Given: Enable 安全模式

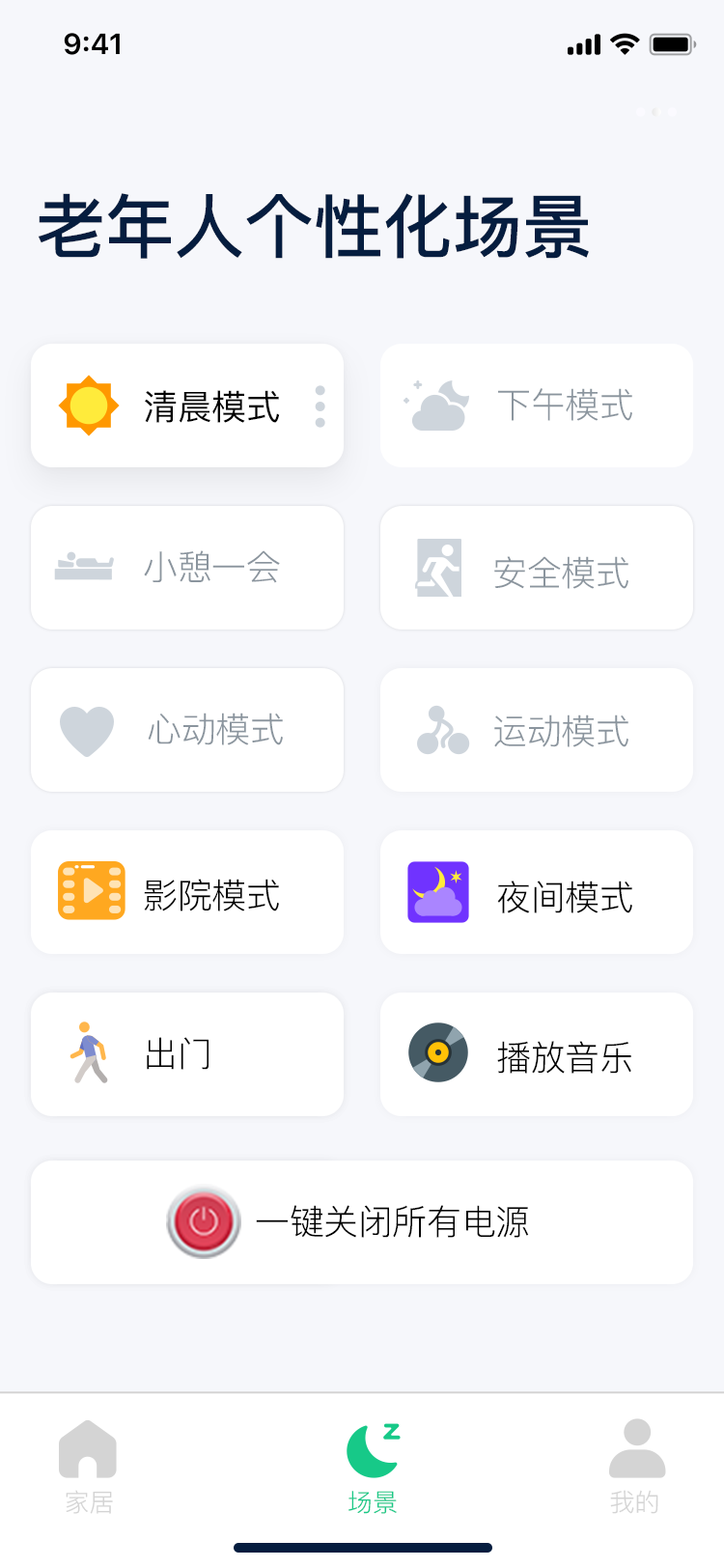Looking at the screenshot, I should 537,568.
